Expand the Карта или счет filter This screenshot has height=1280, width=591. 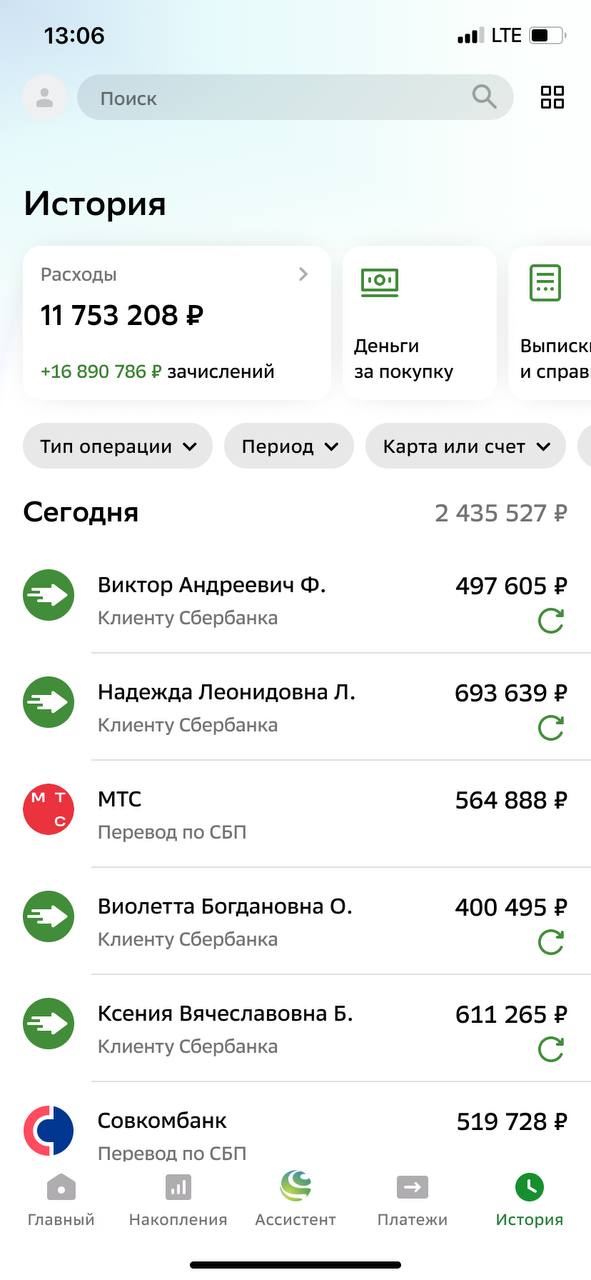pos(466,446)
